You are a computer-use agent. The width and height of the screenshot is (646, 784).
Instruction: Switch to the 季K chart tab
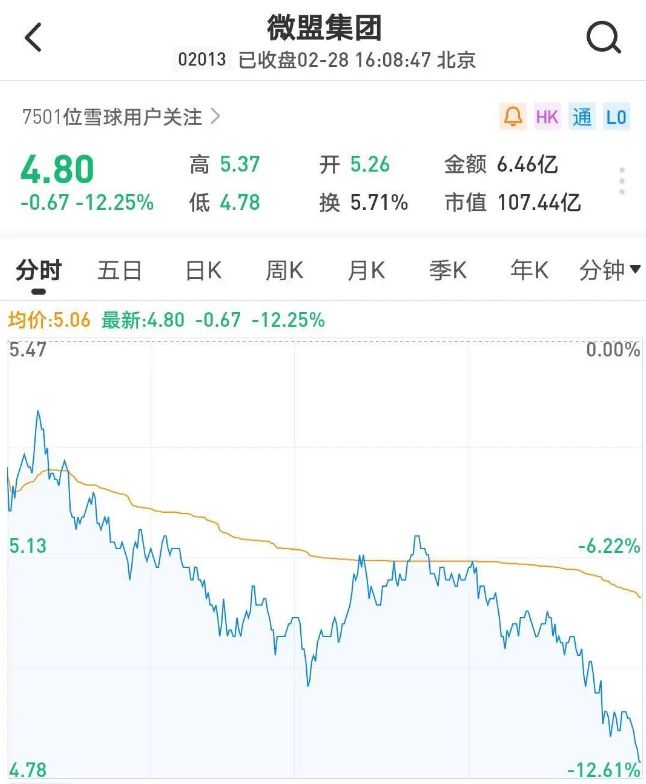click(x=447, y=270)
